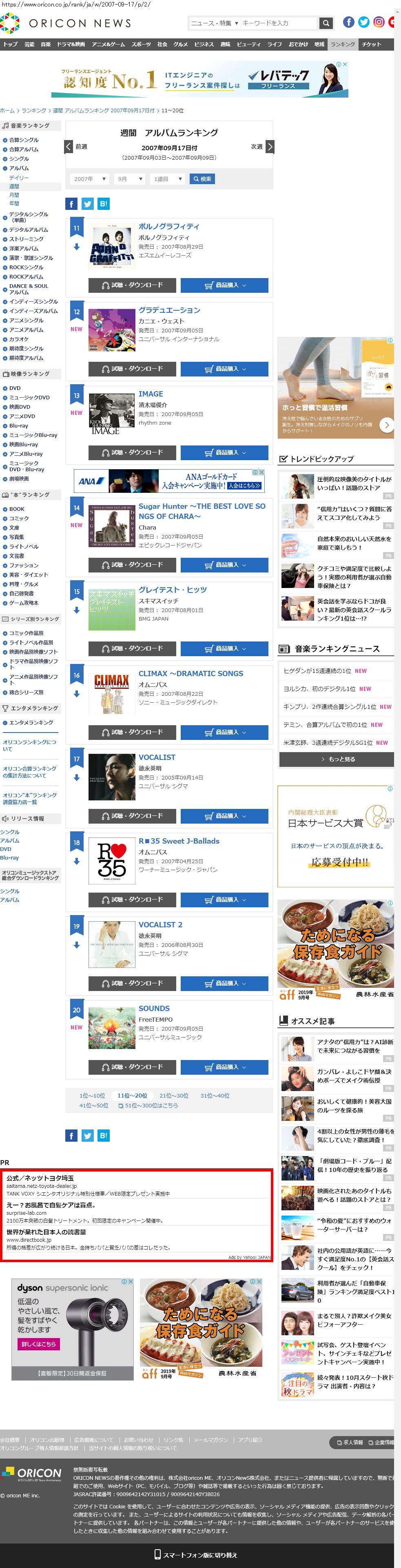Open the Dyson 詳しくはこちら ad button
The width and height of the screenshot is (401, 1568).
tap(39, 1344)
